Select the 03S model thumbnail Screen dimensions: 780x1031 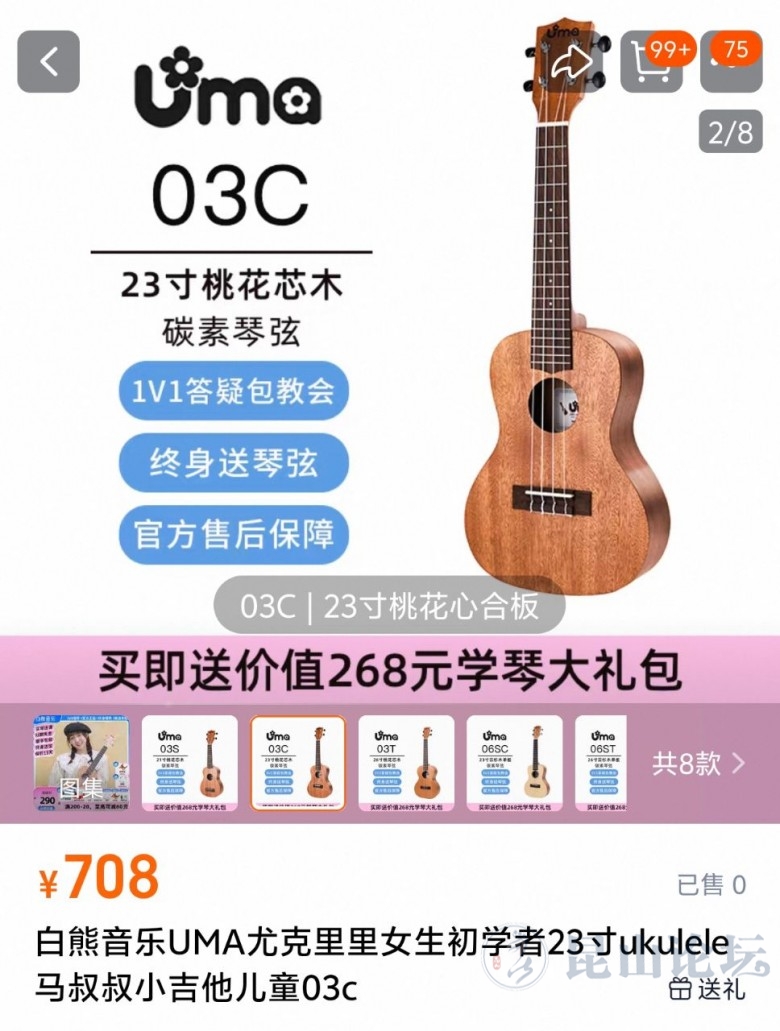click(x=190, y=762)
